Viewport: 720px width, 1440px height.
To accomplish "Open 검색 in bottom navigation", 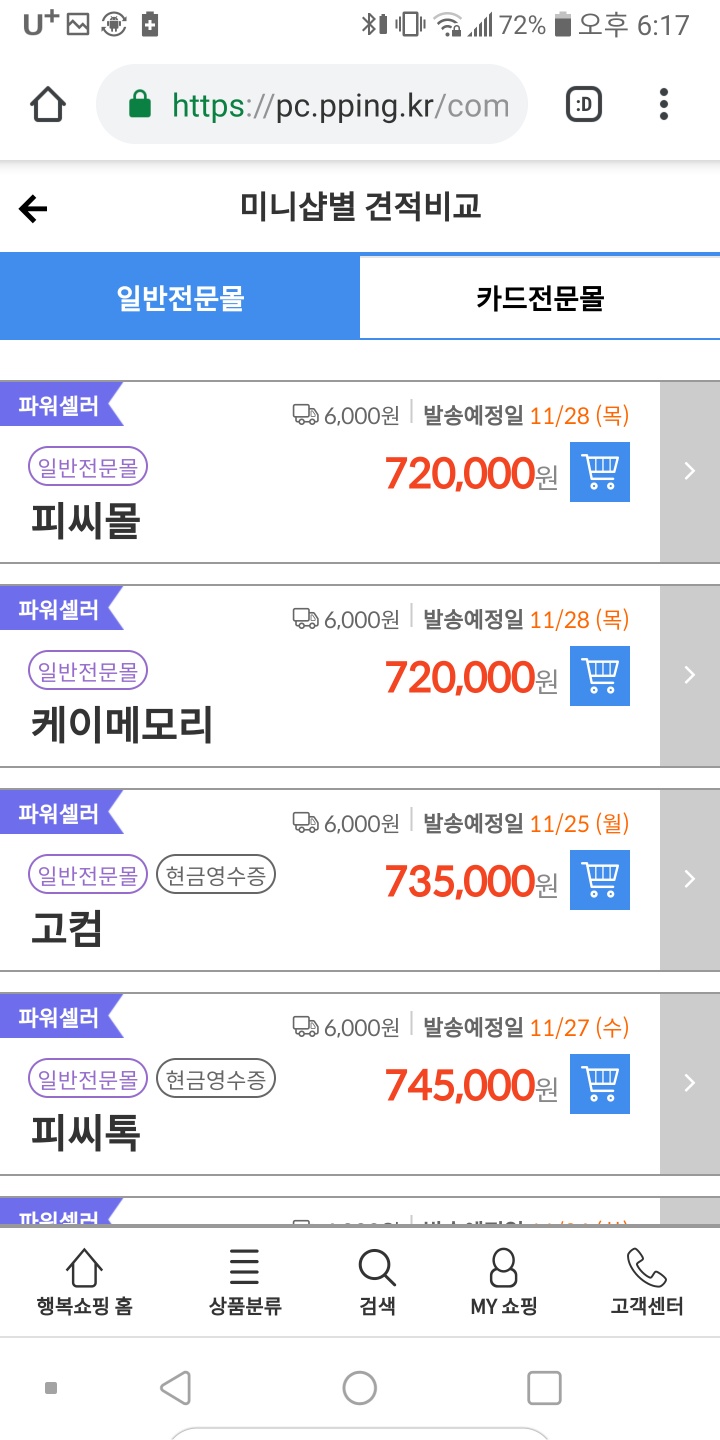I will point(377,1282).
